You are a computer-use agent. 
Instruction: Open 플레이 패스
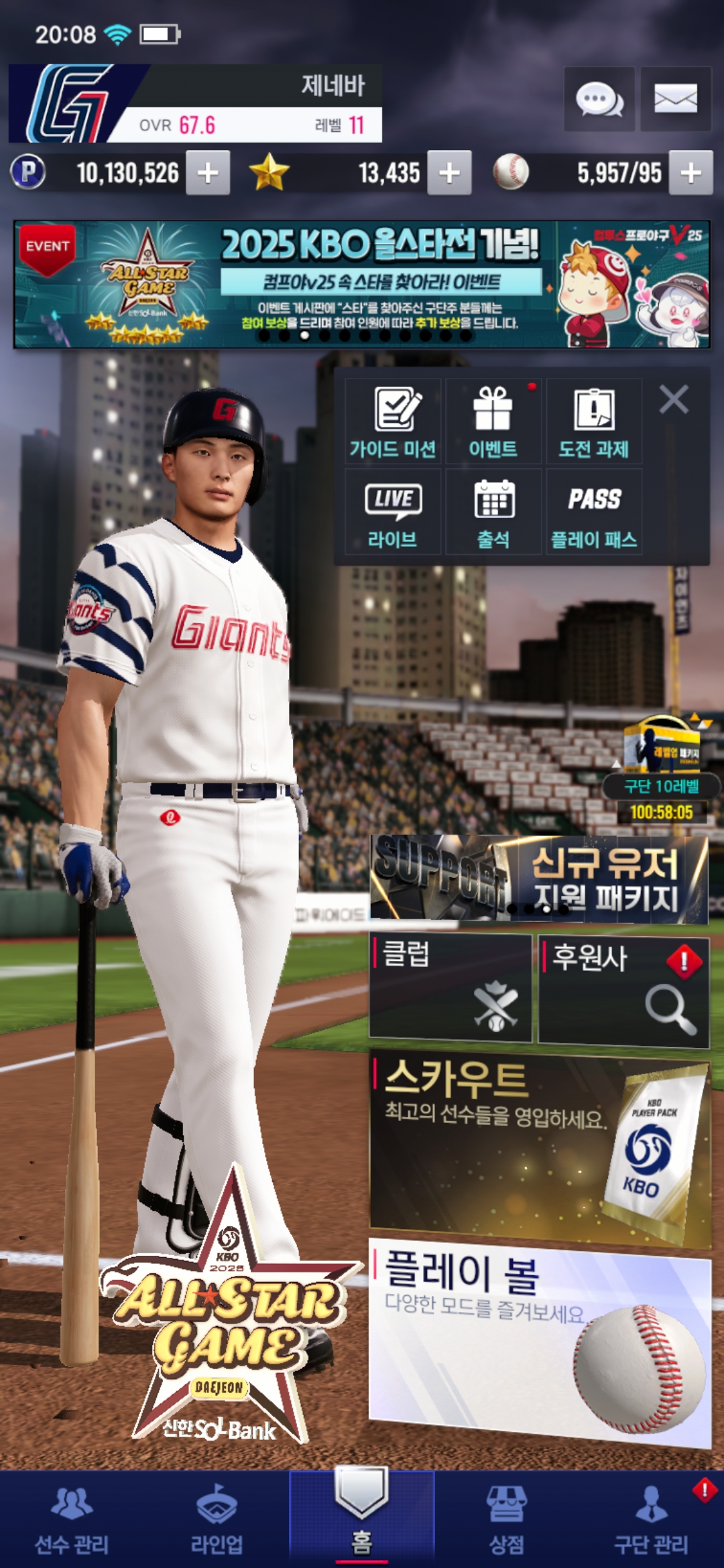[x=594, y=513]
